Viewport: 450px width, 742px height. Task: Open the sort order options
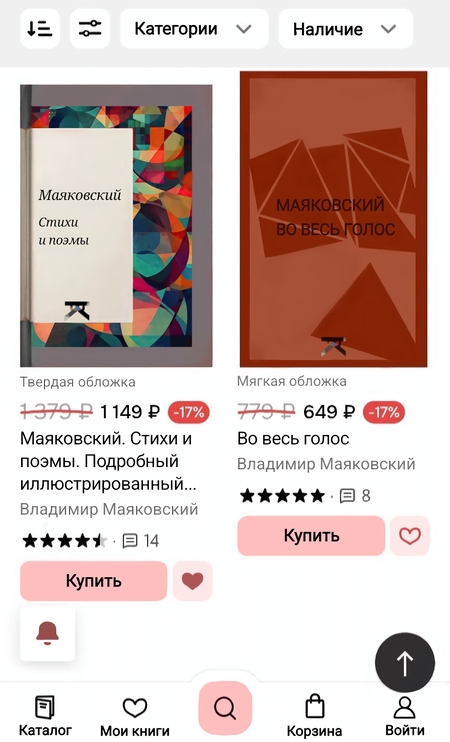click(40, 29)
